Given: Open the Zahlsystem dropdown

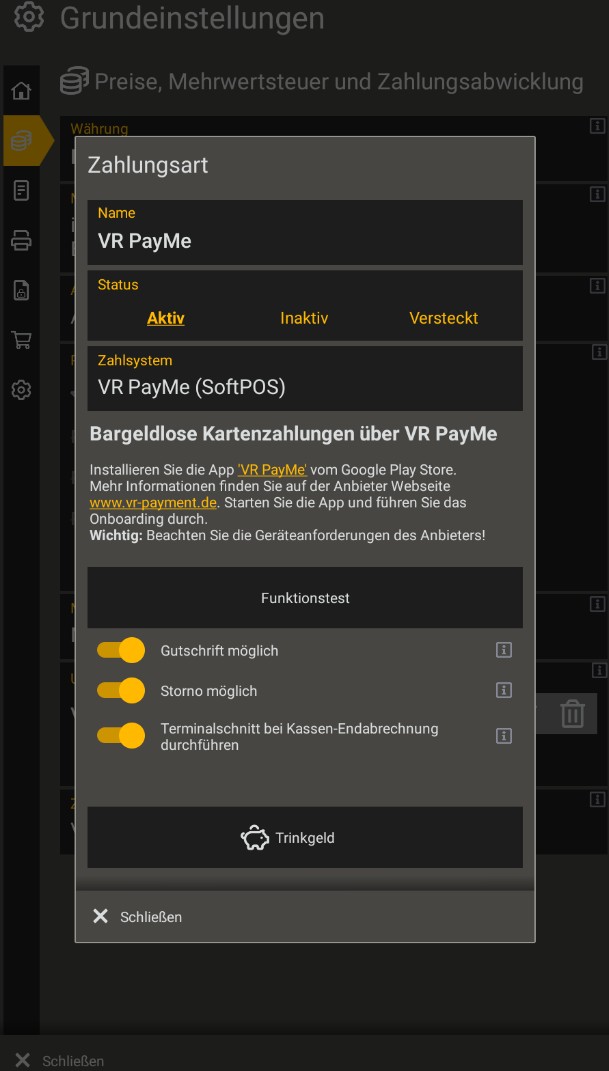Looking at the screenshot, I should pyautogui.click(x=304, y=387).
